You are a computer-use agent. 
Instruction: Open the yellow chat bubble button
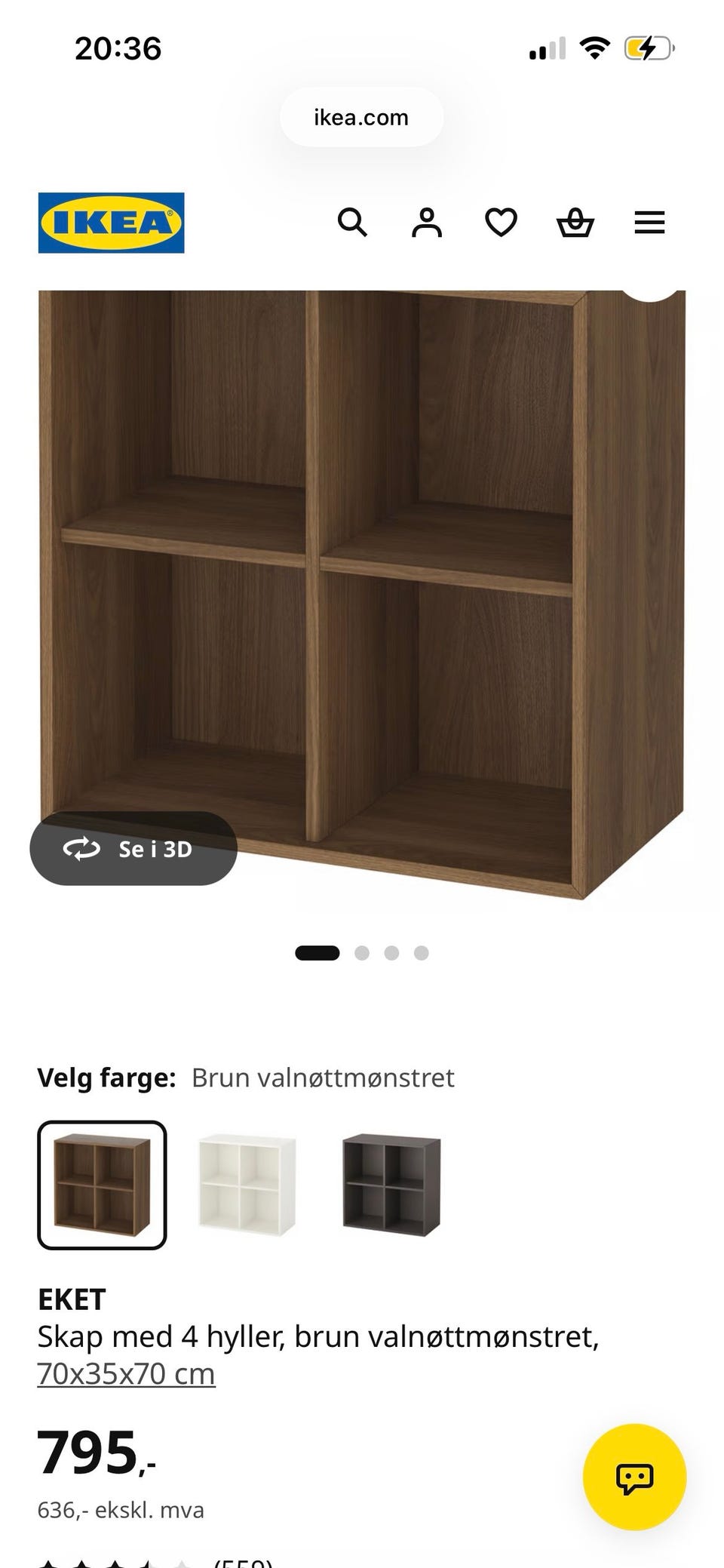tap(634, 1477)
